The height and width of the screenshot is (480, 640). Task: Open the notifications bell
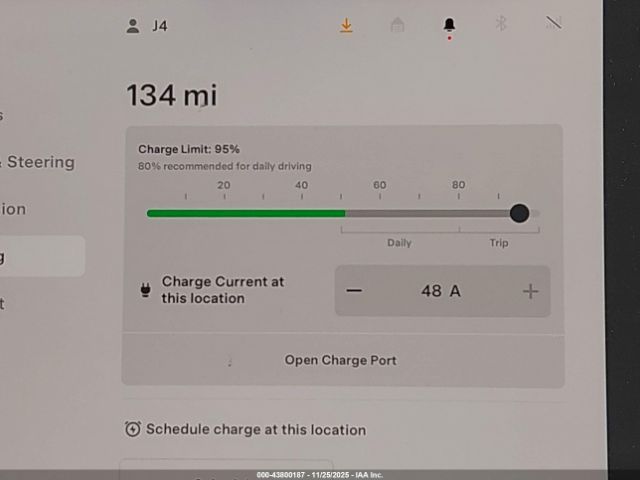(449, 26)
